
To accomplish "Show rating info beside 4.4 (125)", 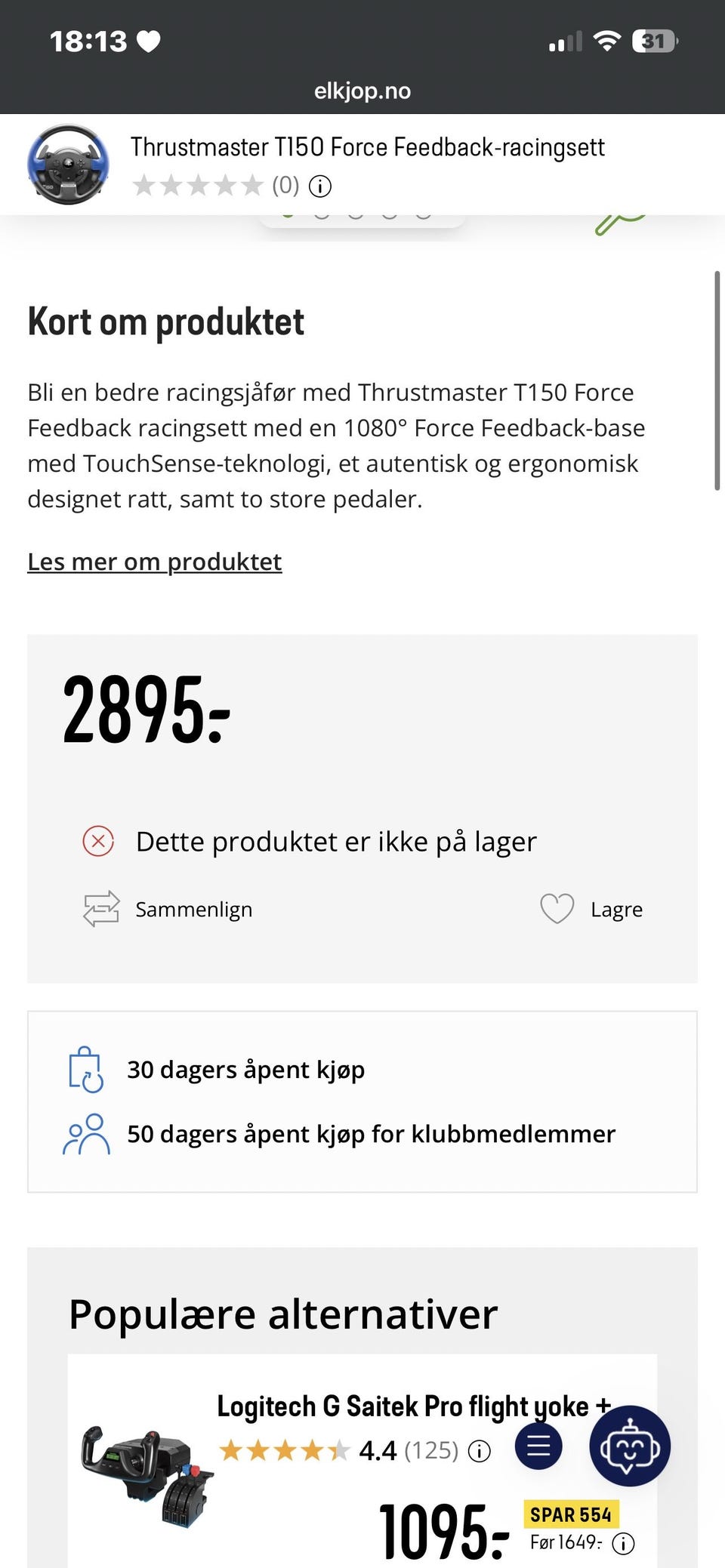I will [x=480, y=1450].
